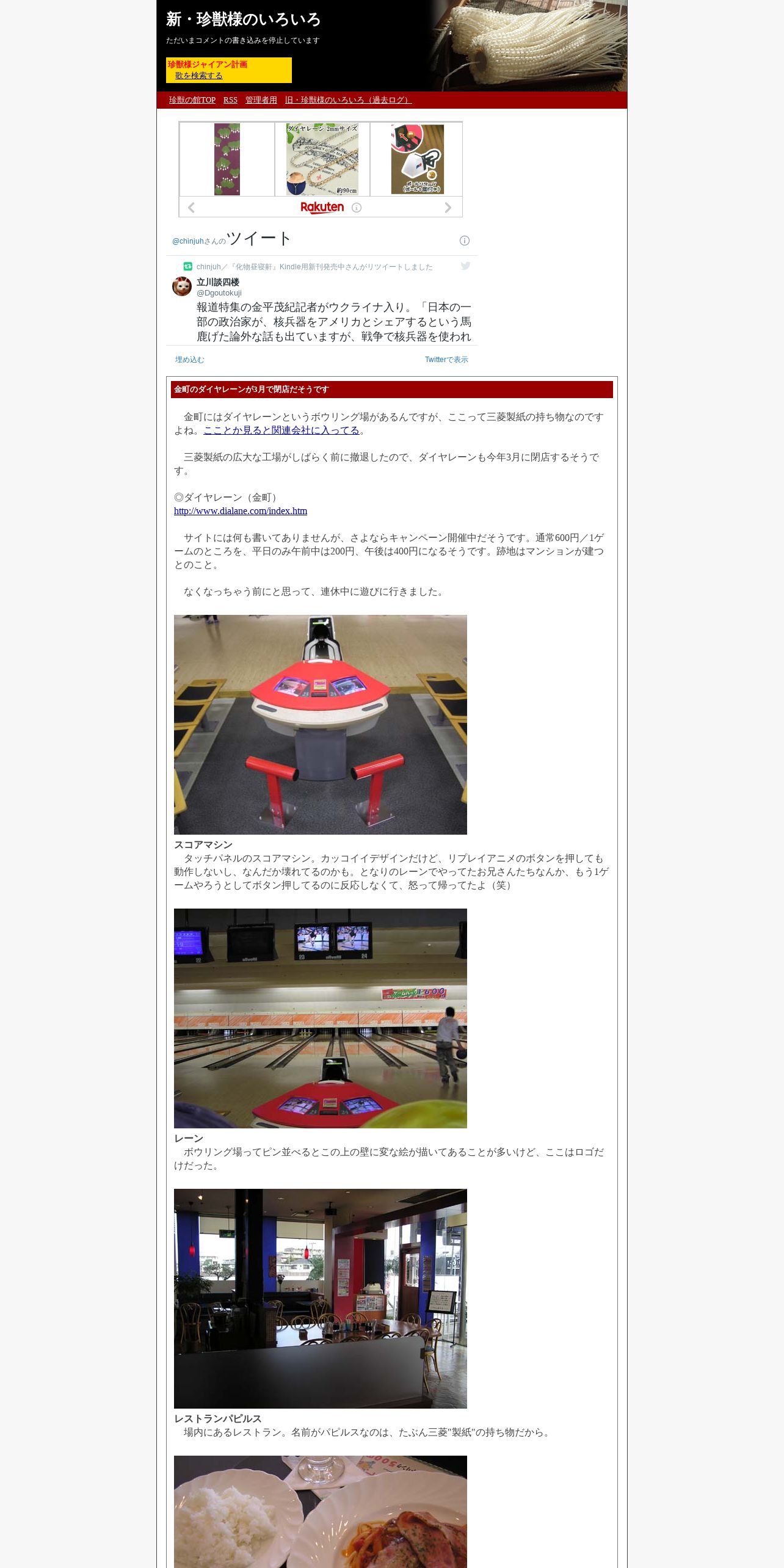
Task: Open the Twitter bird icon on tweet
Action: [465, 266]
